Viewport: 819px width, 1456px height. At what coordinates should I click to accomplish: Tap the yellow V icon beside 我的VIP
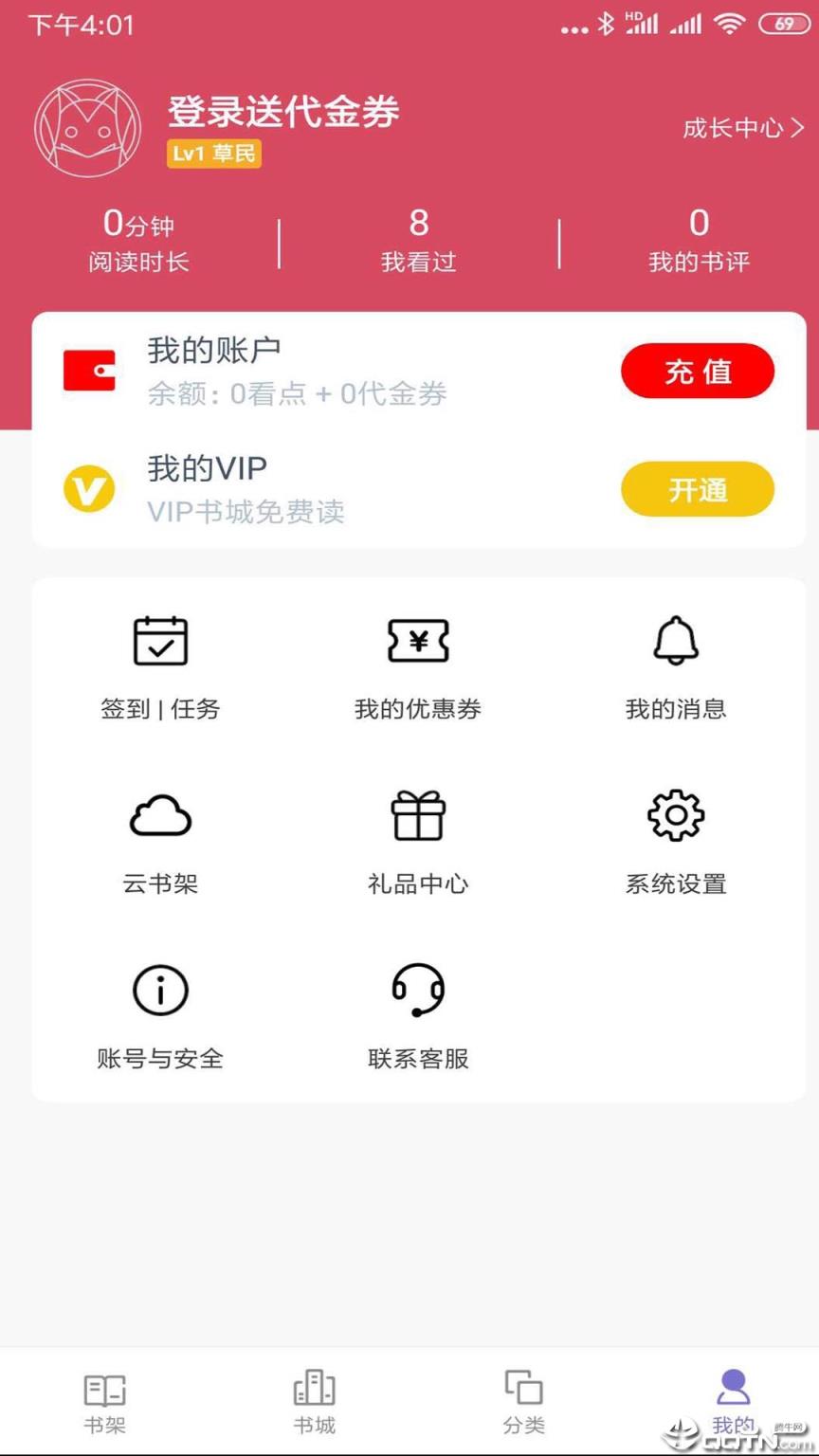pos(89,489)
